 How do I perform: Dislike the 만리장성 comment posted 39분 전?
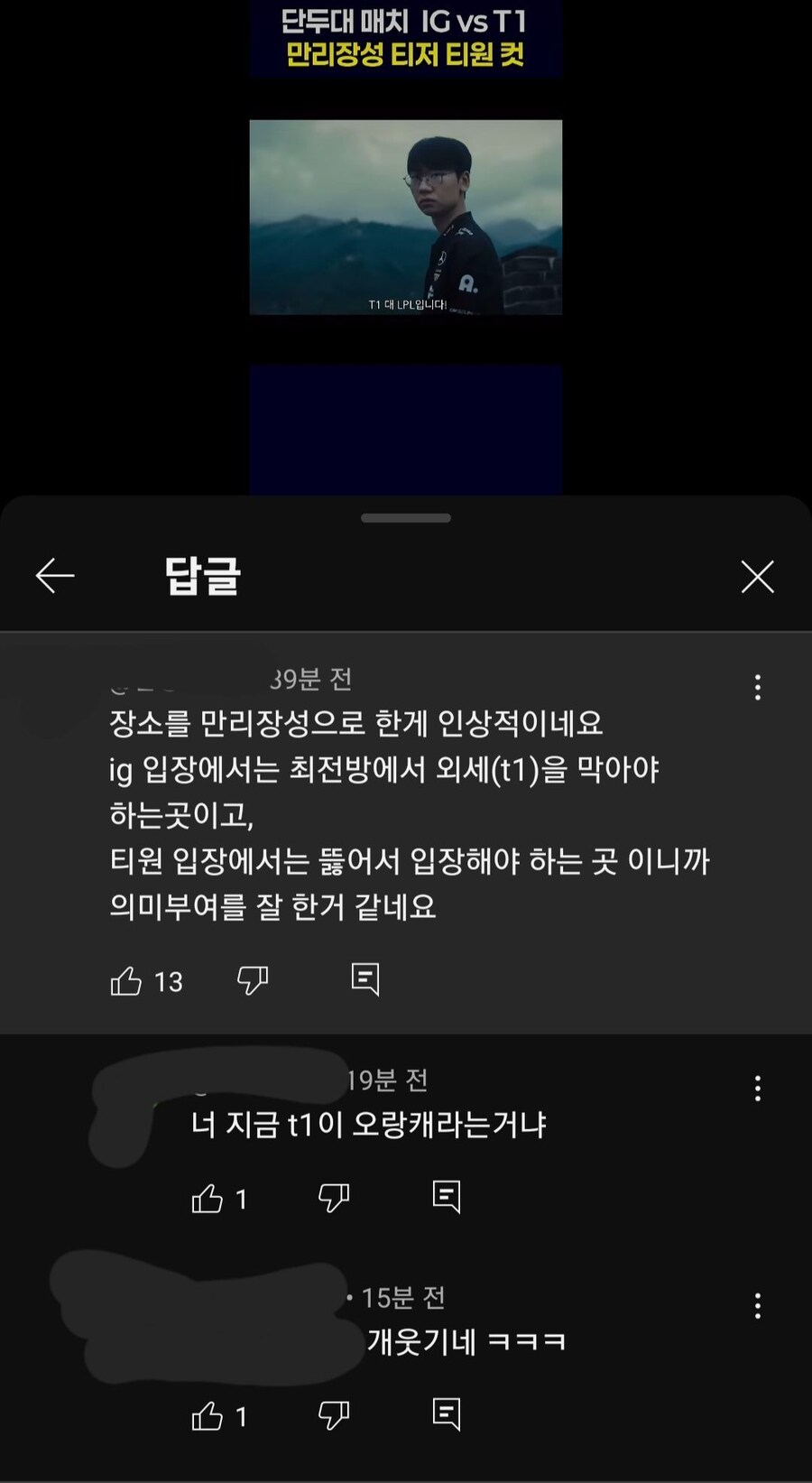[253, 980]
